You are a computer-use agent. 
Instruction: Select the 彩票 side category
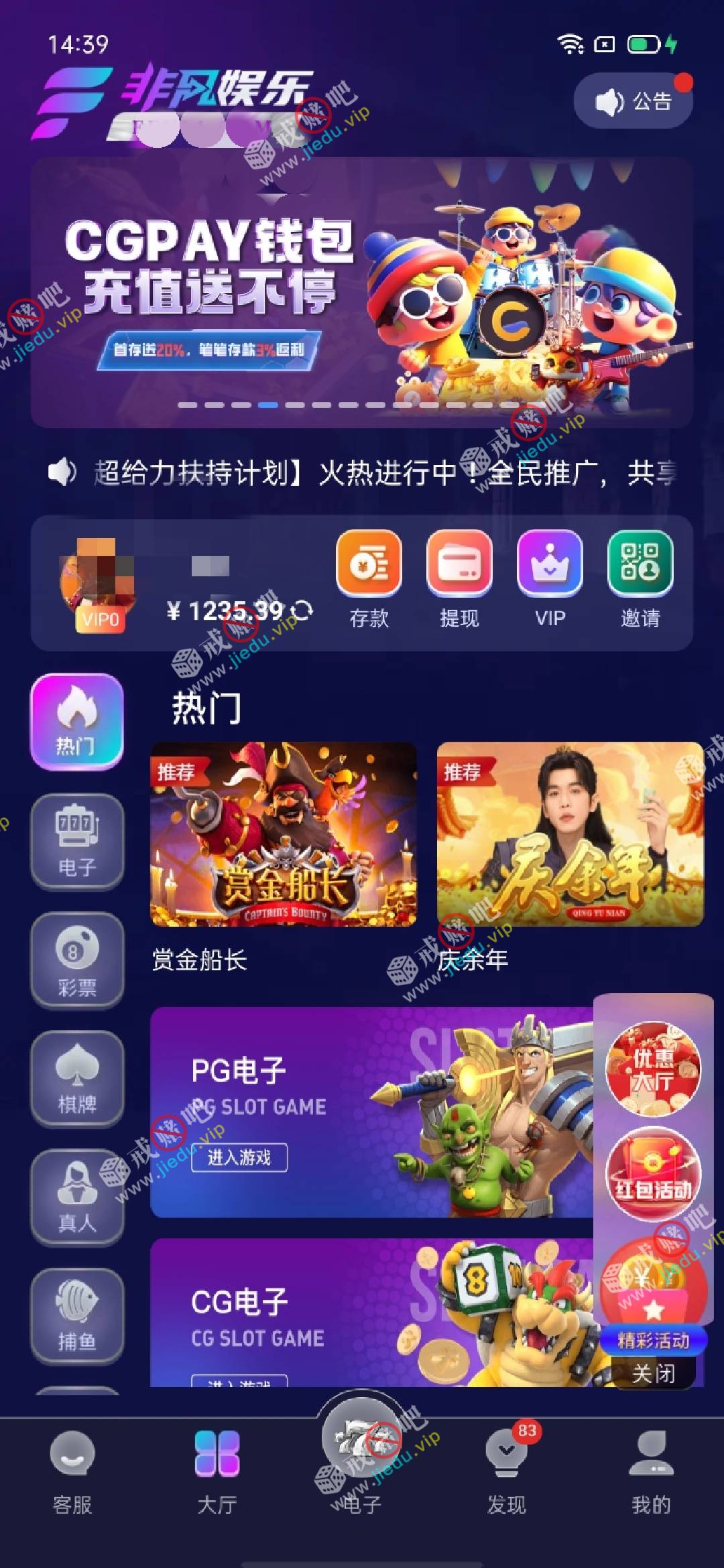pos(77,960)
